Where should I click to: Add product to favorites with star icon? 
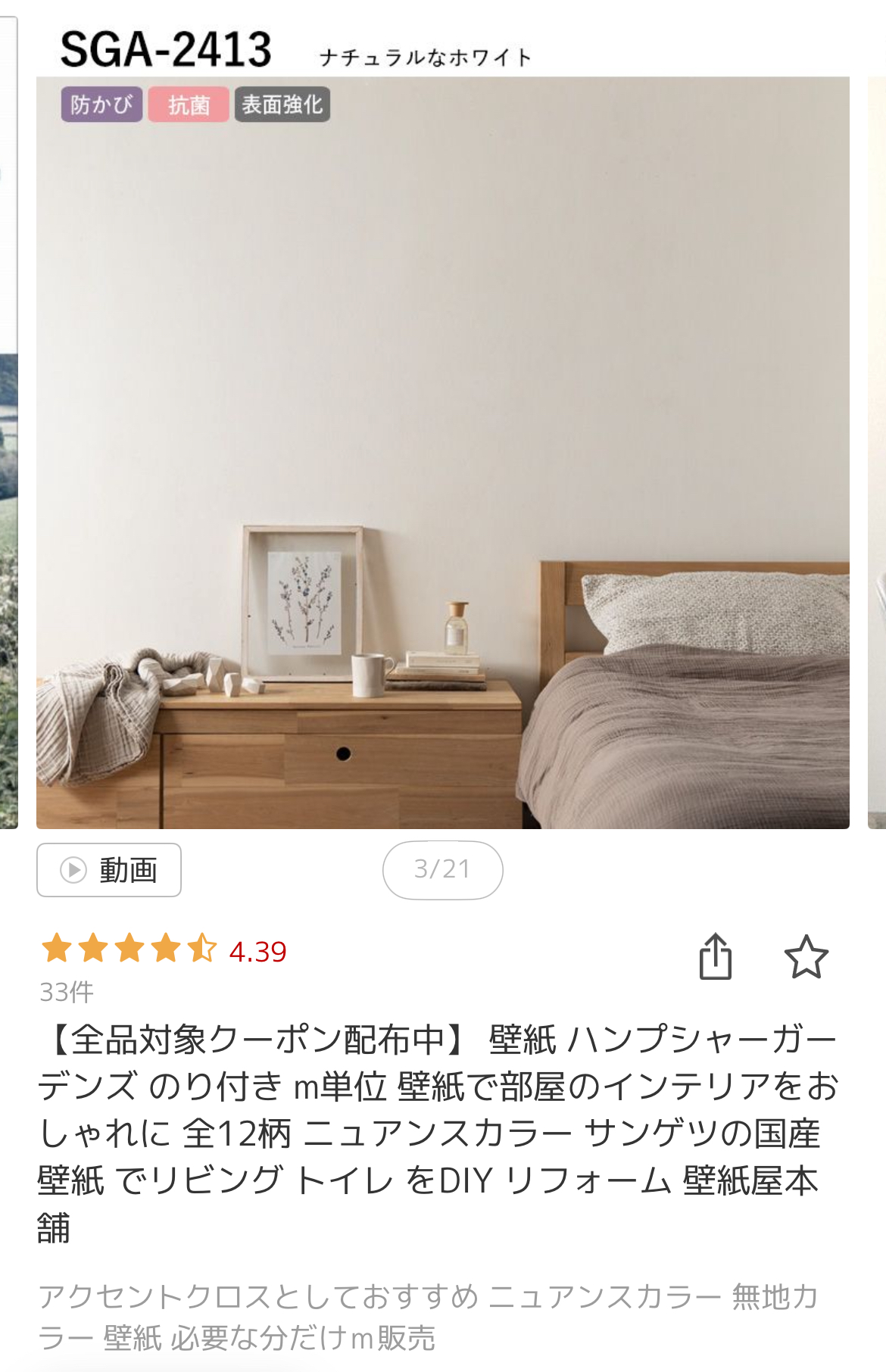click(x=806, y=956)
